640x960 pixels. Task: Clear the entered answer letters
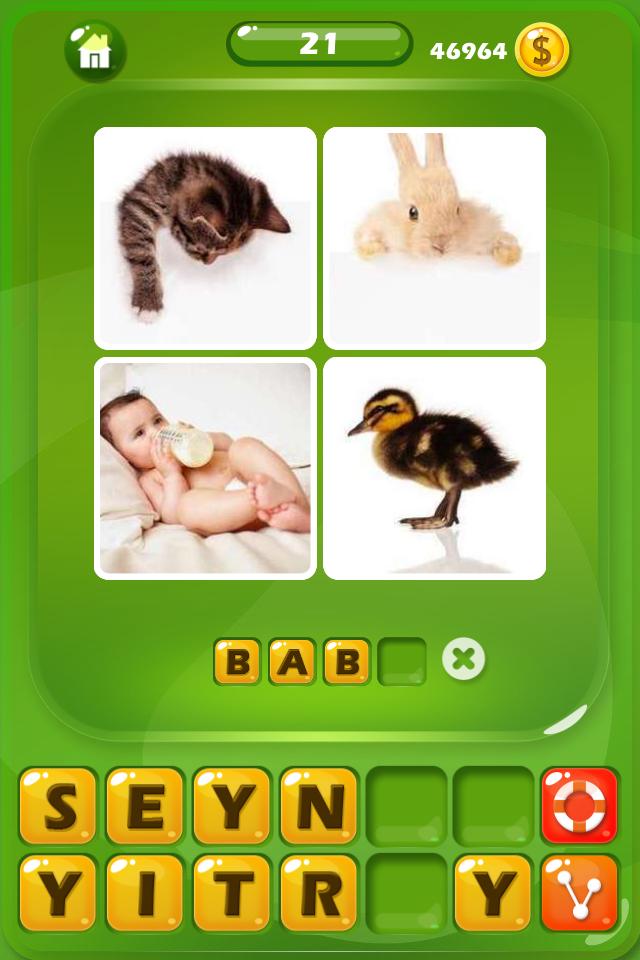click(x=463, y=660)
